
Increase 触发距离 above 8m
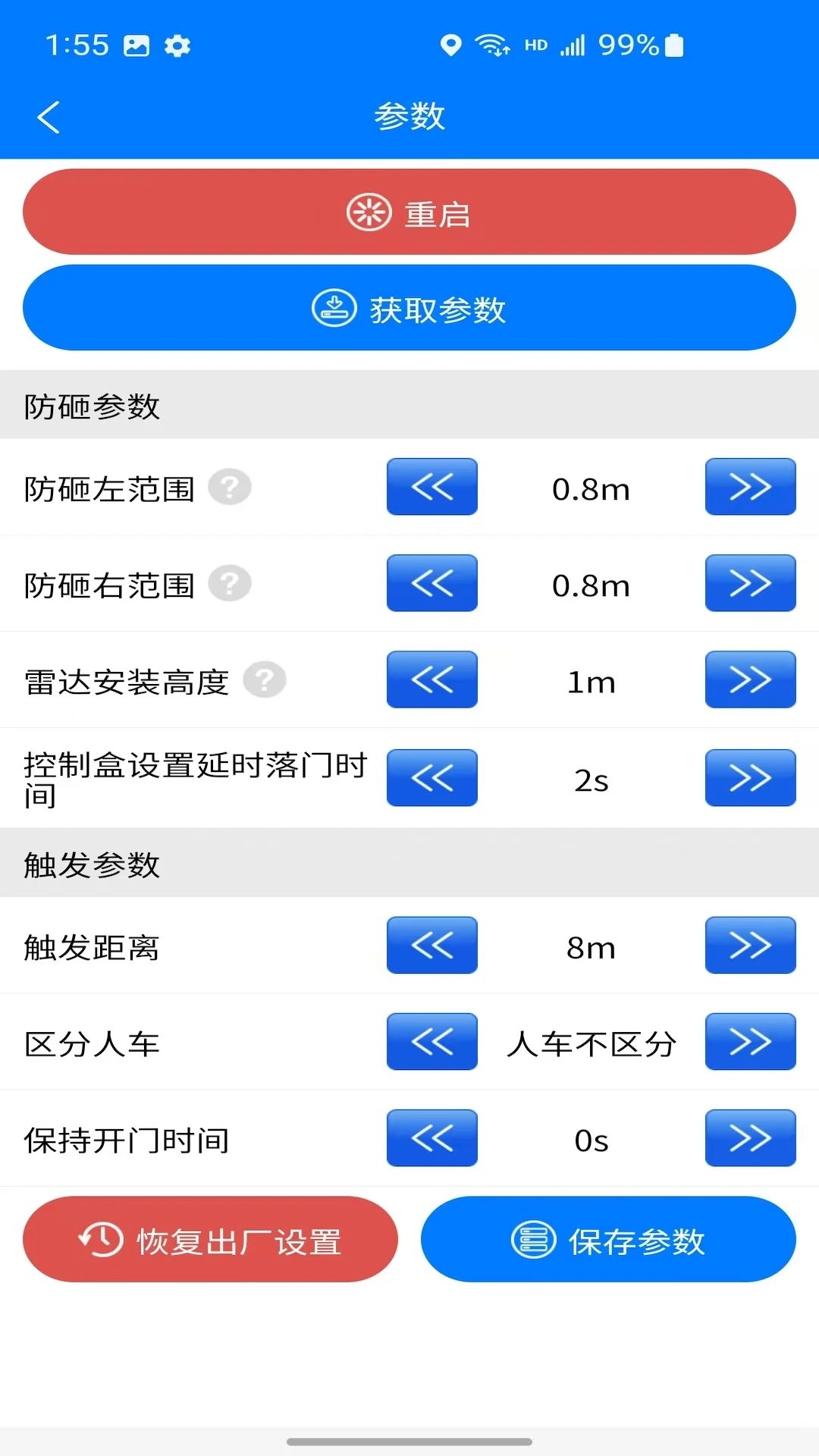[750, 945]
